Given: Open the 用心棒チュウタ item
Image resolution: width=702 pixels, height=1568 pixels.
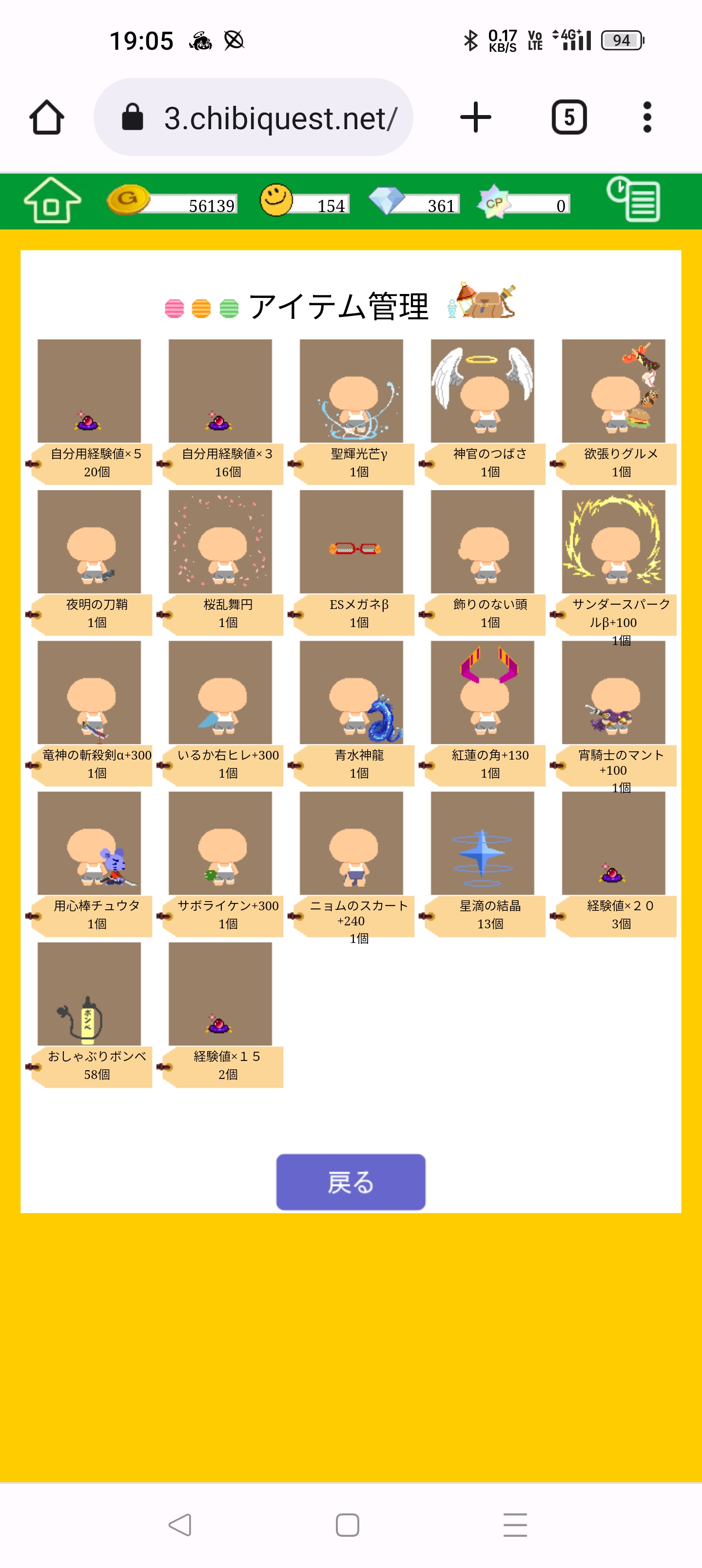Looking at the screenshot, I should [90, 843].
